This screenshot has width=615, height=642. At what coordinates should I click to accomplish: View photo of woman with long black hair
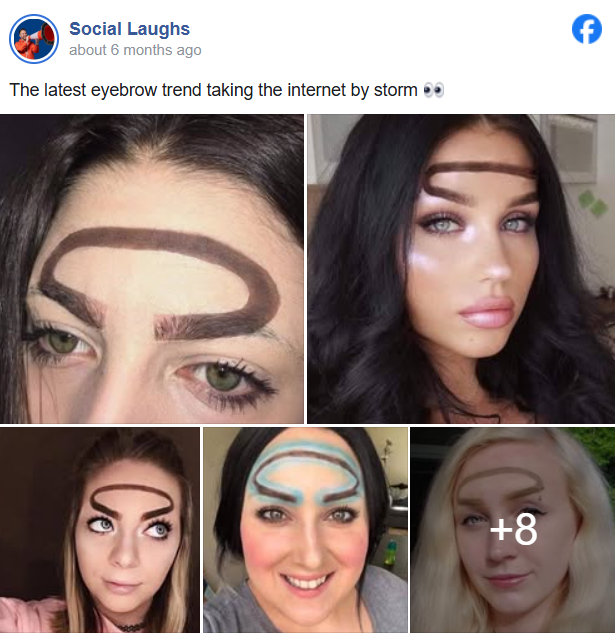pos(461,268)
